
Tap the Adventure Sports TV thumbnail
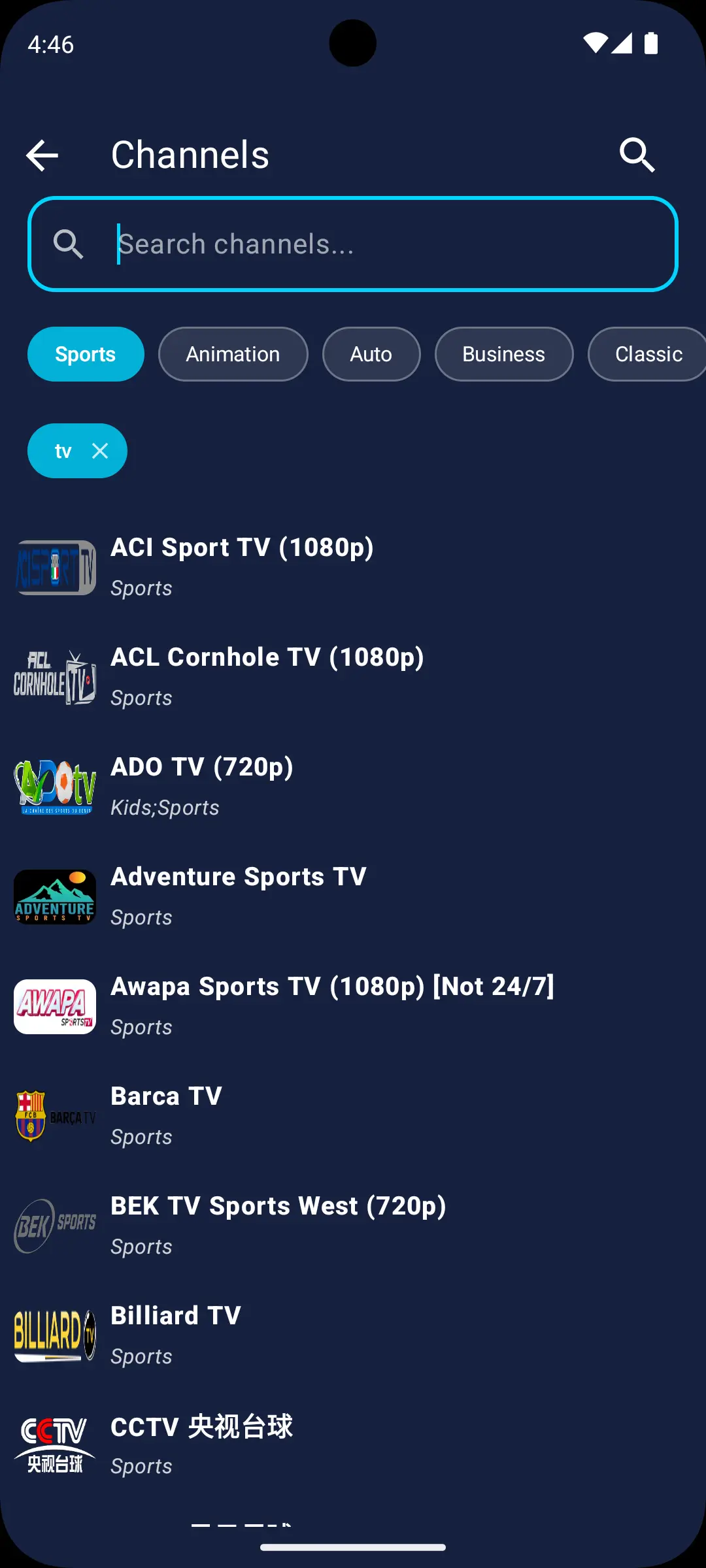tap(54, 897)
